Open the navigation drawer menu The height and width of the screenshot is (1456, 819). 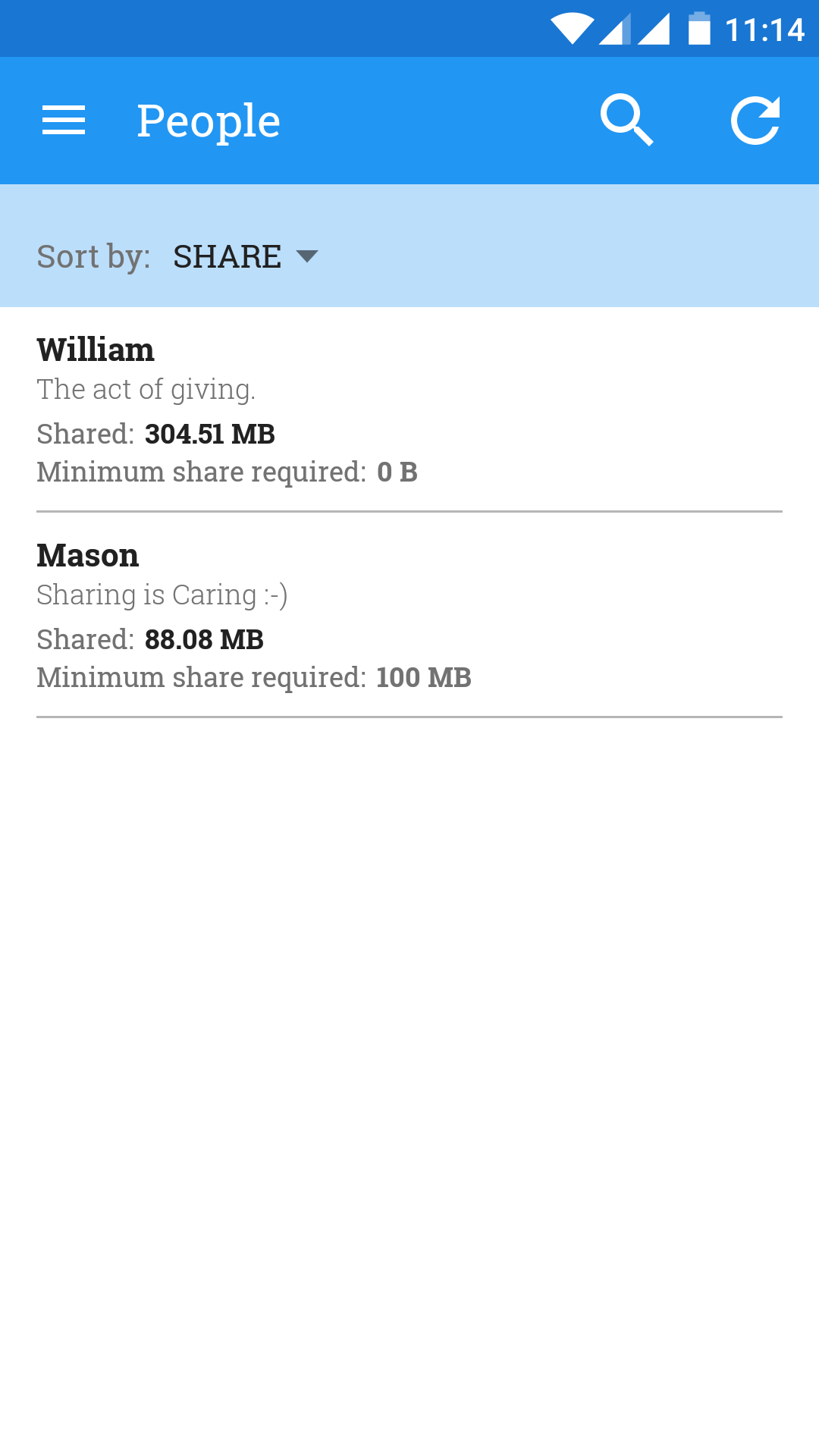click(64, 121)
